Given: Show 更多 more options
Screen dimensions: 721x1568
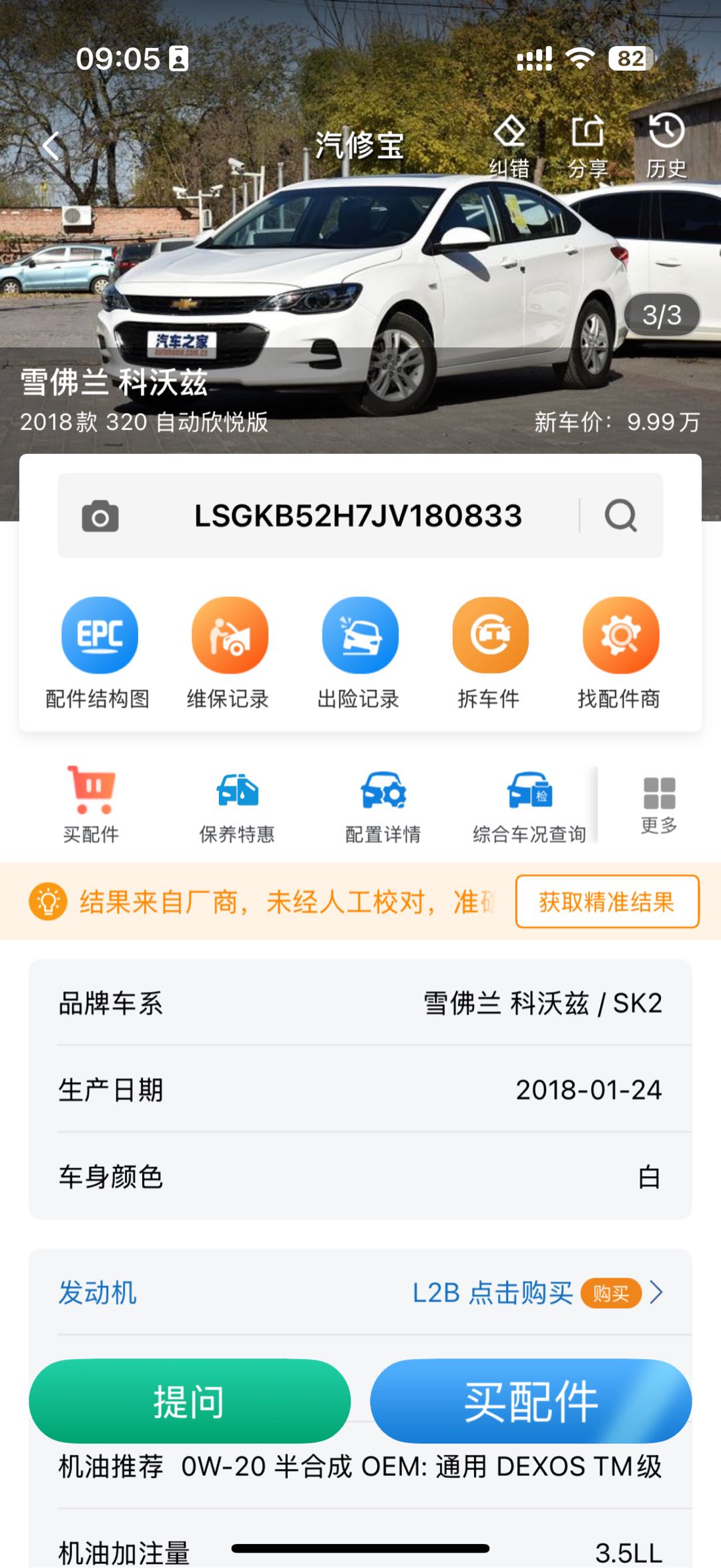Looking at the screenshot, I should (x=659, y=804).
